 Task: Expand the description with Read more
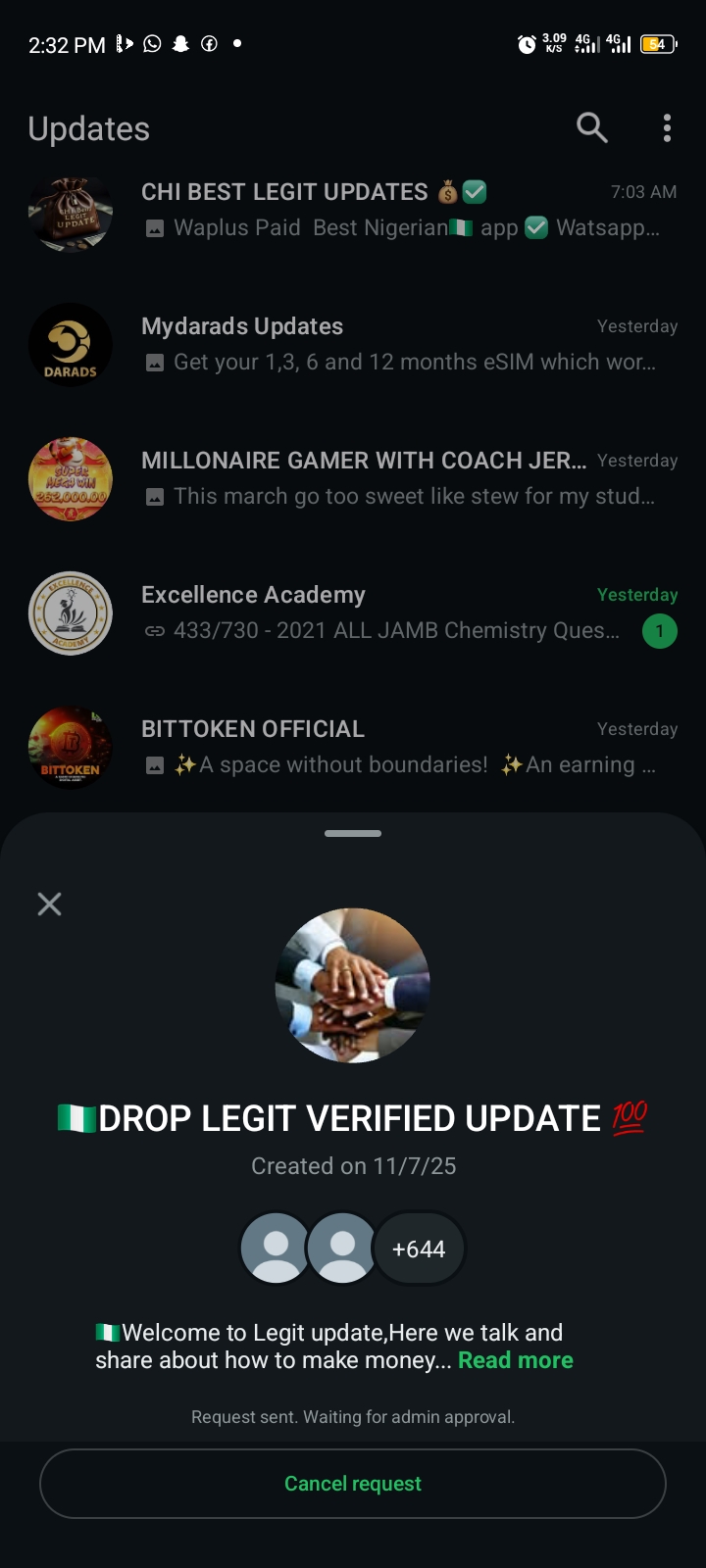[x=516, y=1360]
